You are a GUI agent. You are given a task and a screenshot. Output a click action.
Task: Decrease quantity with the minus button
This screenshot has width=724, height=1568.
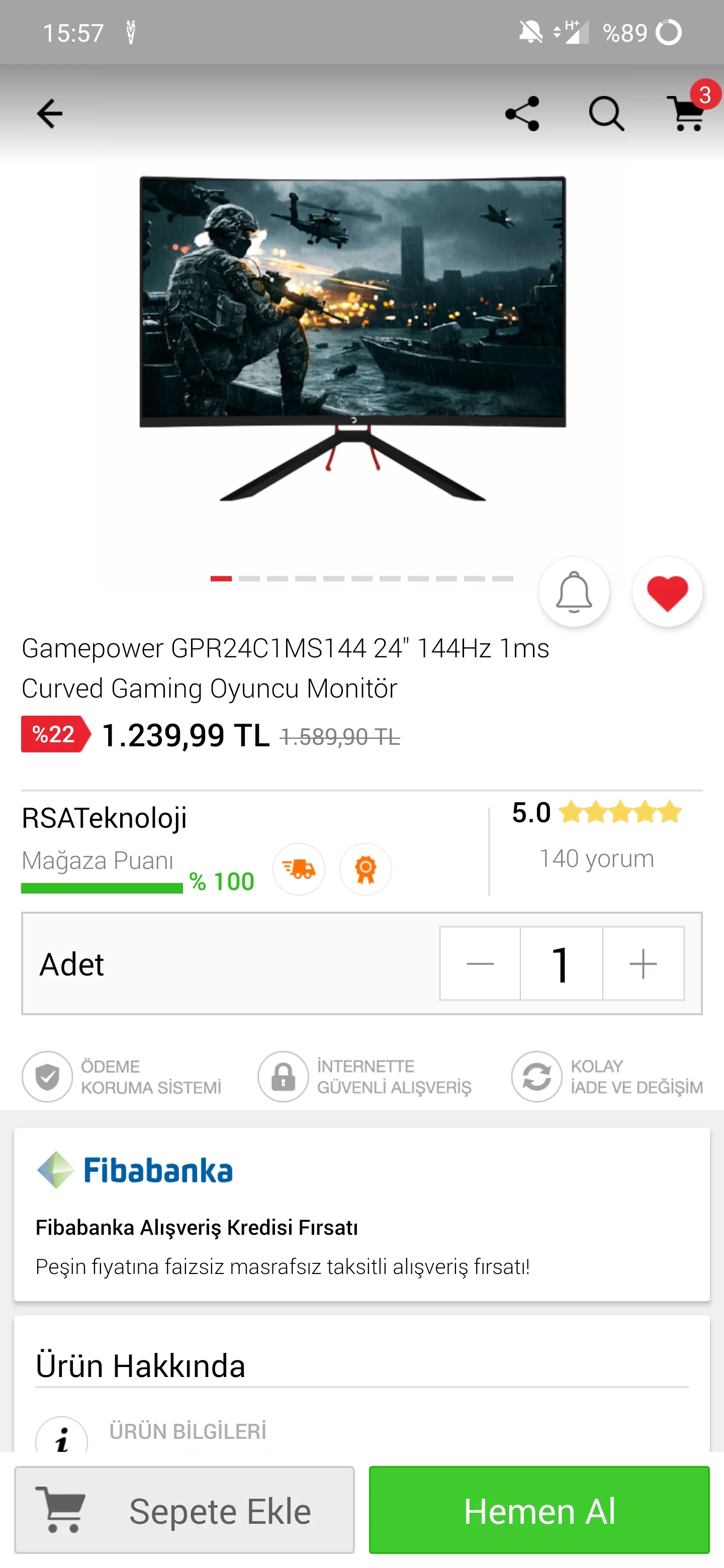click(x=480, y=963)
